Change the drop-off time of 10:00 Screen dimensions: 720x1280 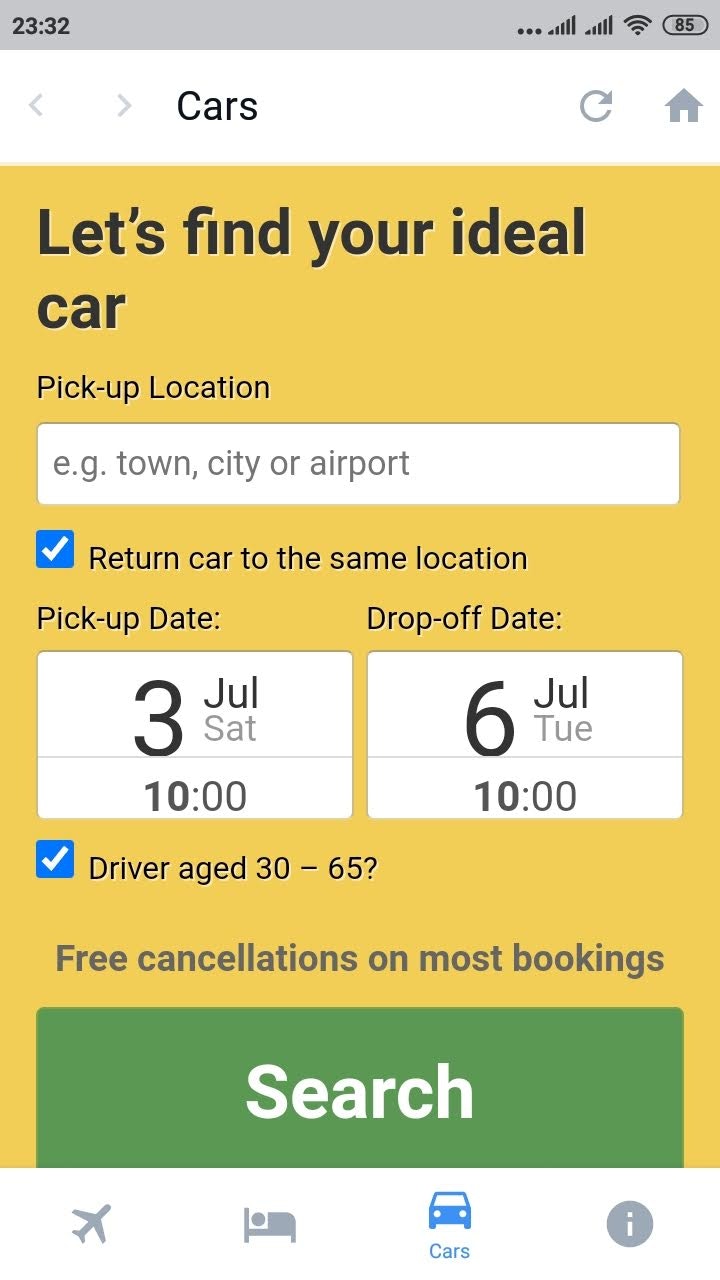(x=524, y=795)
